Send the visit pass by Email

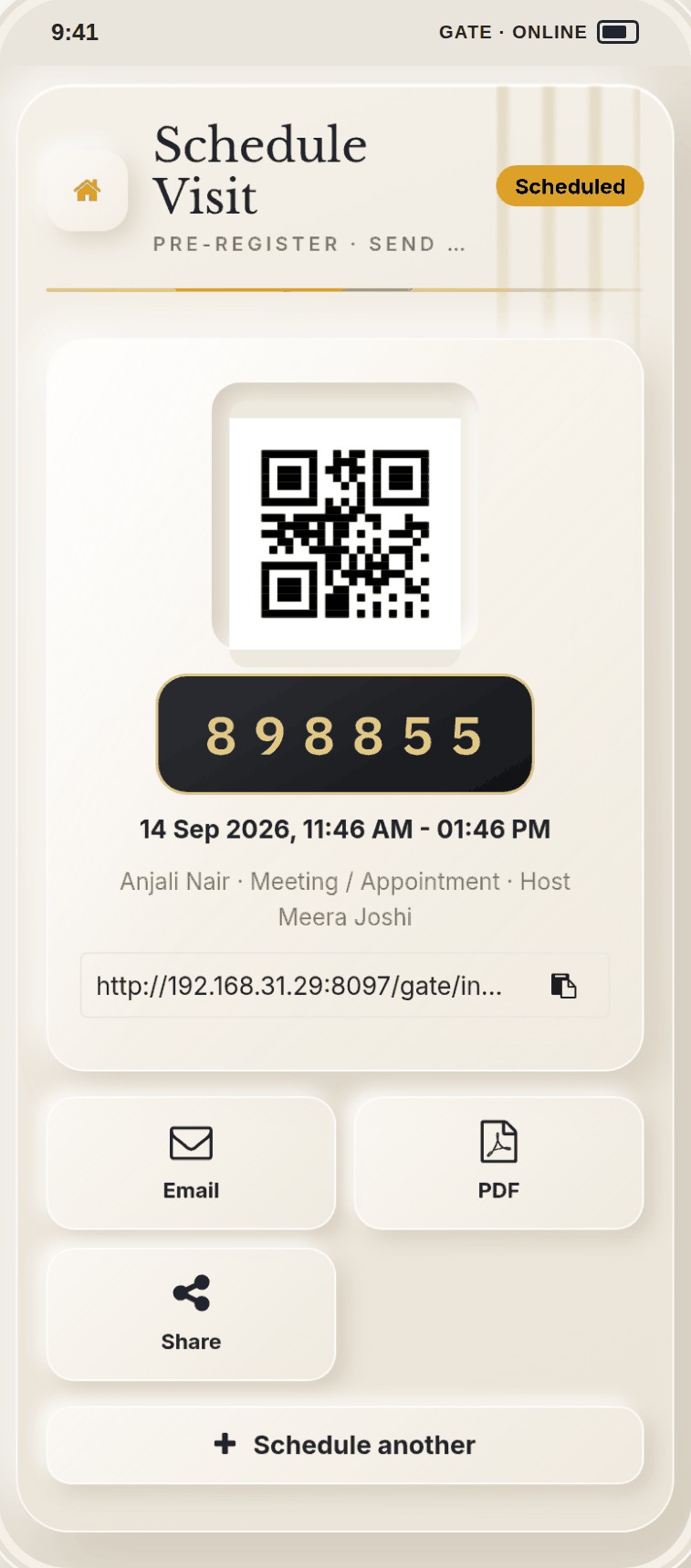click(x=191, y=1163)
